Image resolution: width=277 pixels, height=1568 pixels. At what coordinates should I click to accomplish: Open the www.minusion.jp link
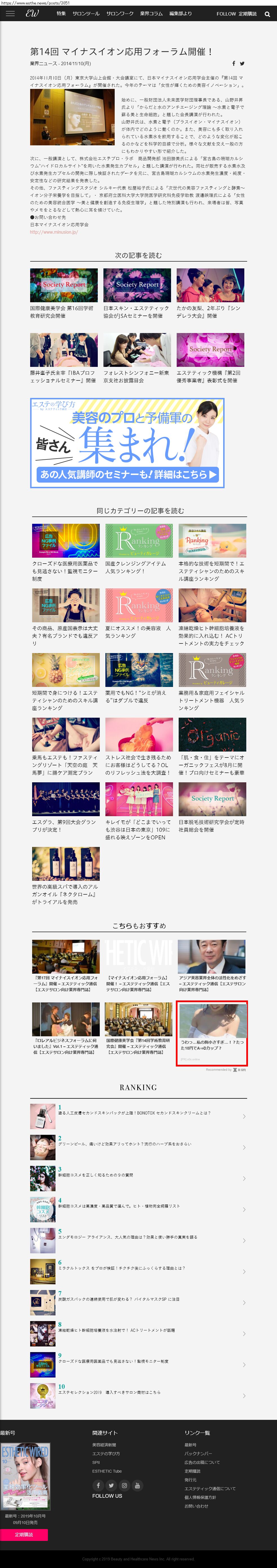[54, 232]
